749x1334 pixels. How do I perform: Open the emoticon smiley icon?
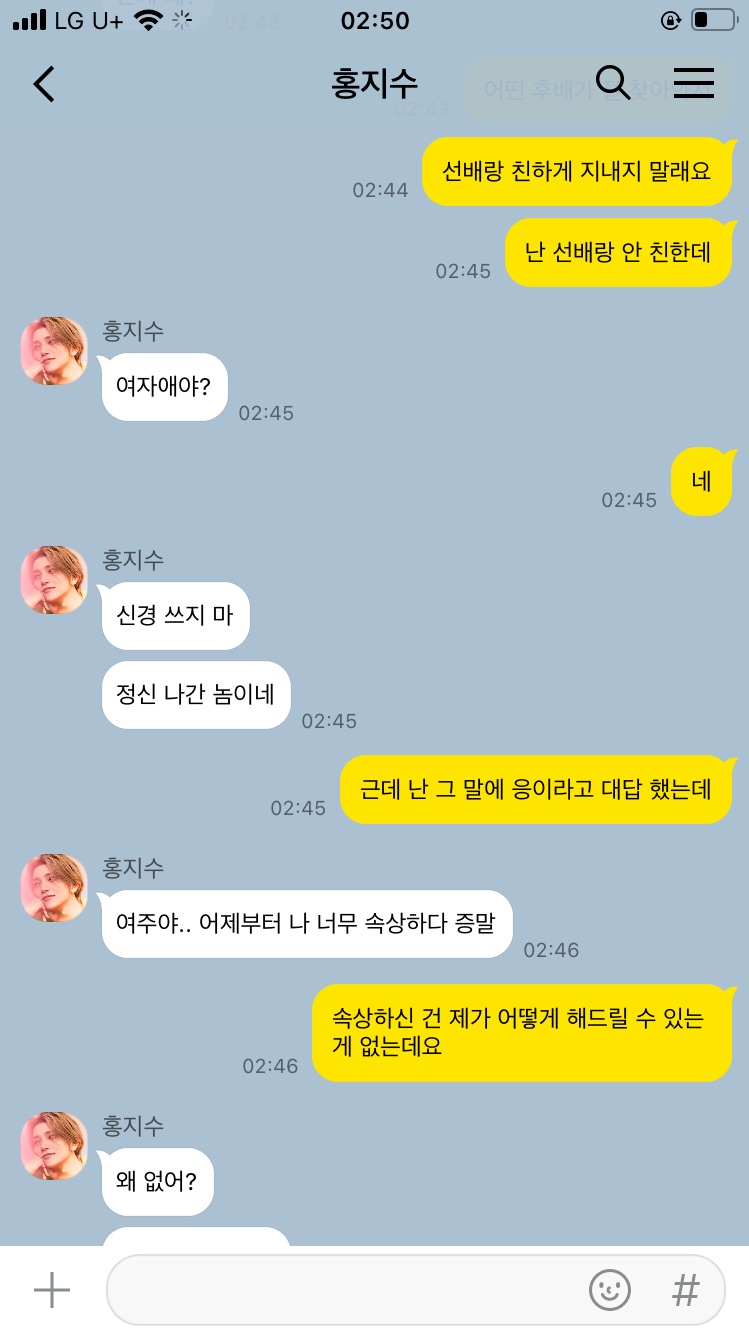[609, 1291]
